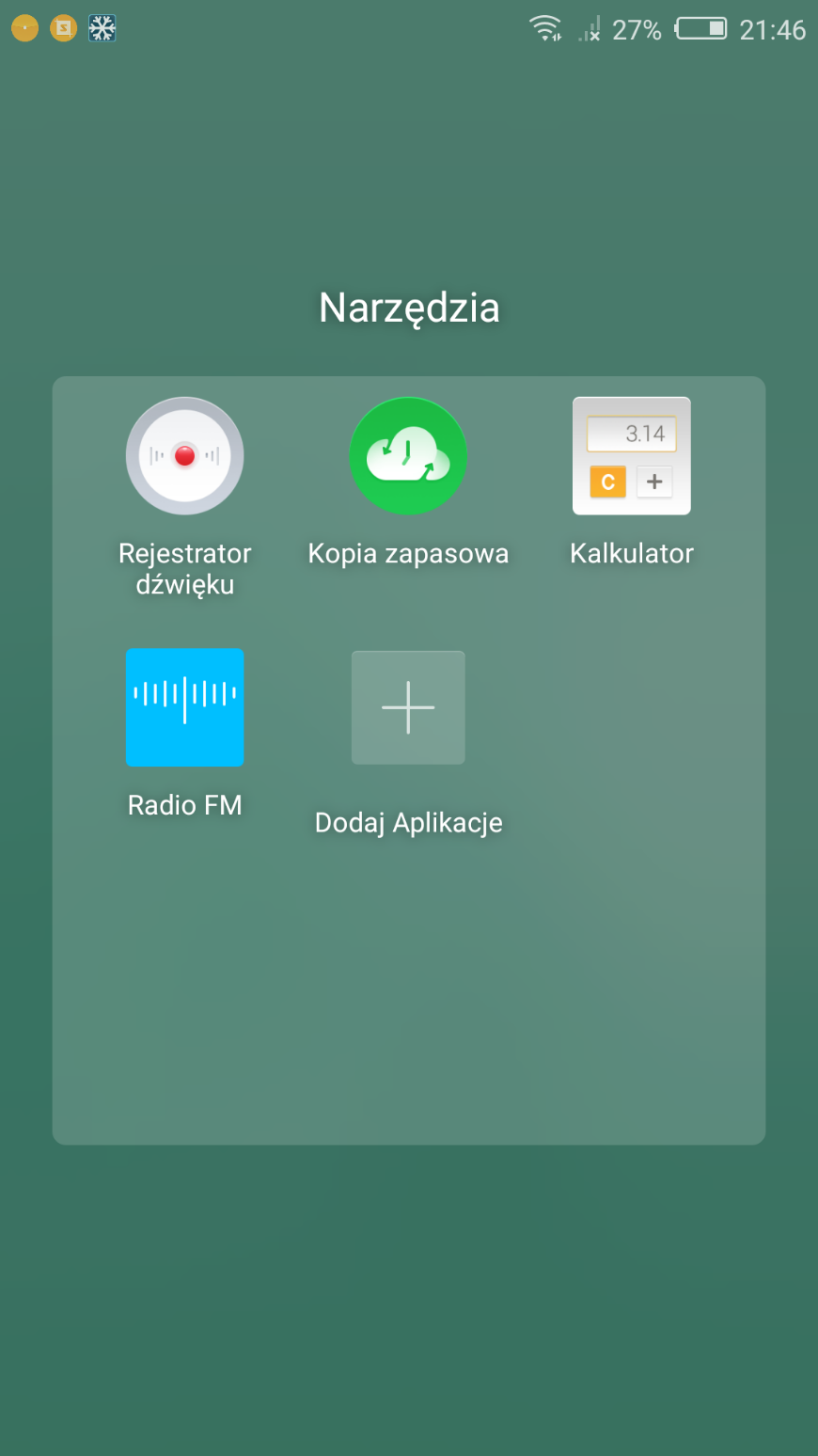Start the Radio FM app
Screen dimensions: 818x1456
(x=184, y=707)
